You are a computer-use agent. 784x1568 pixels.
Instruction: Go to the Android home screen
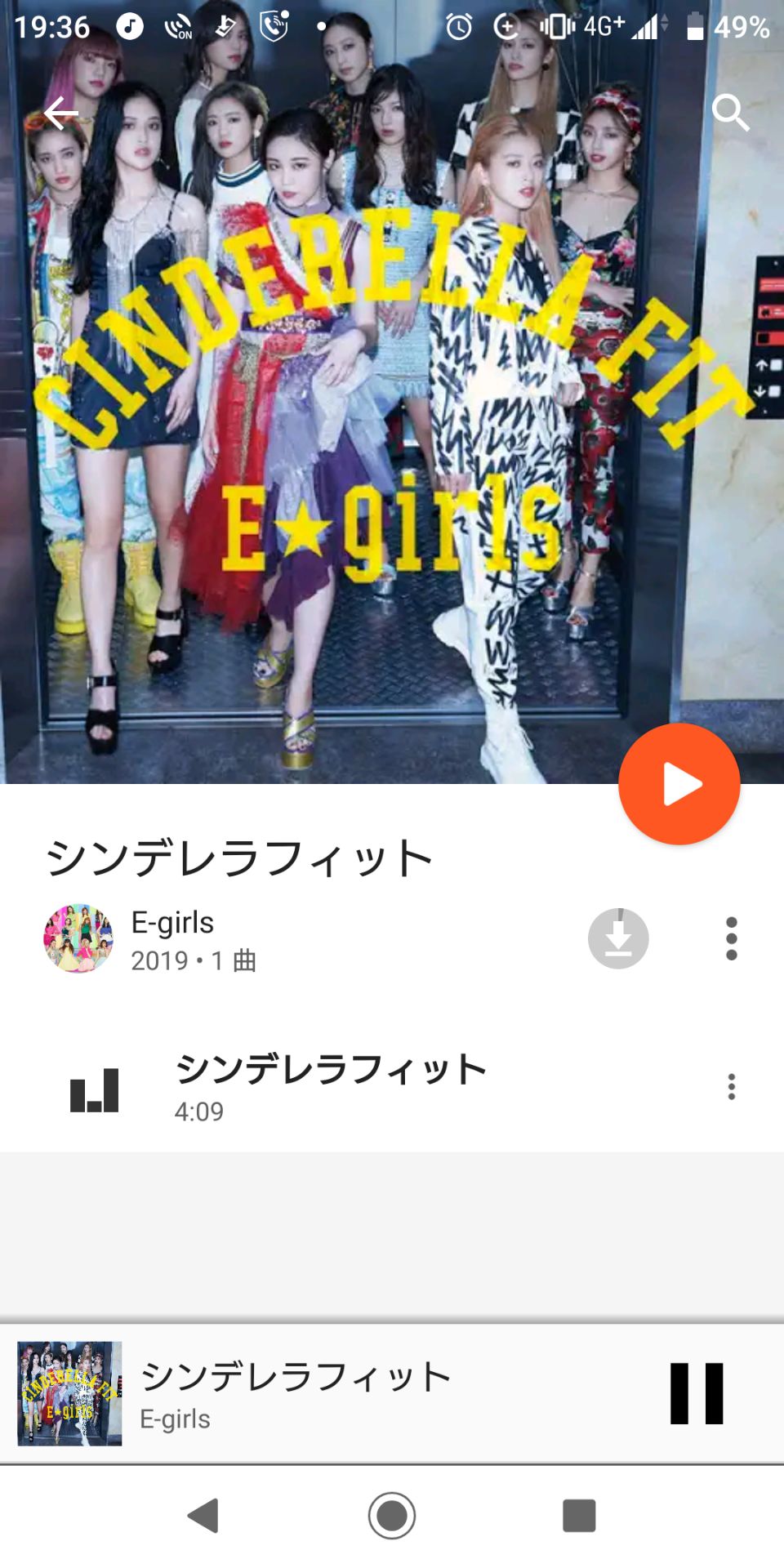(x=392, y=1516)
